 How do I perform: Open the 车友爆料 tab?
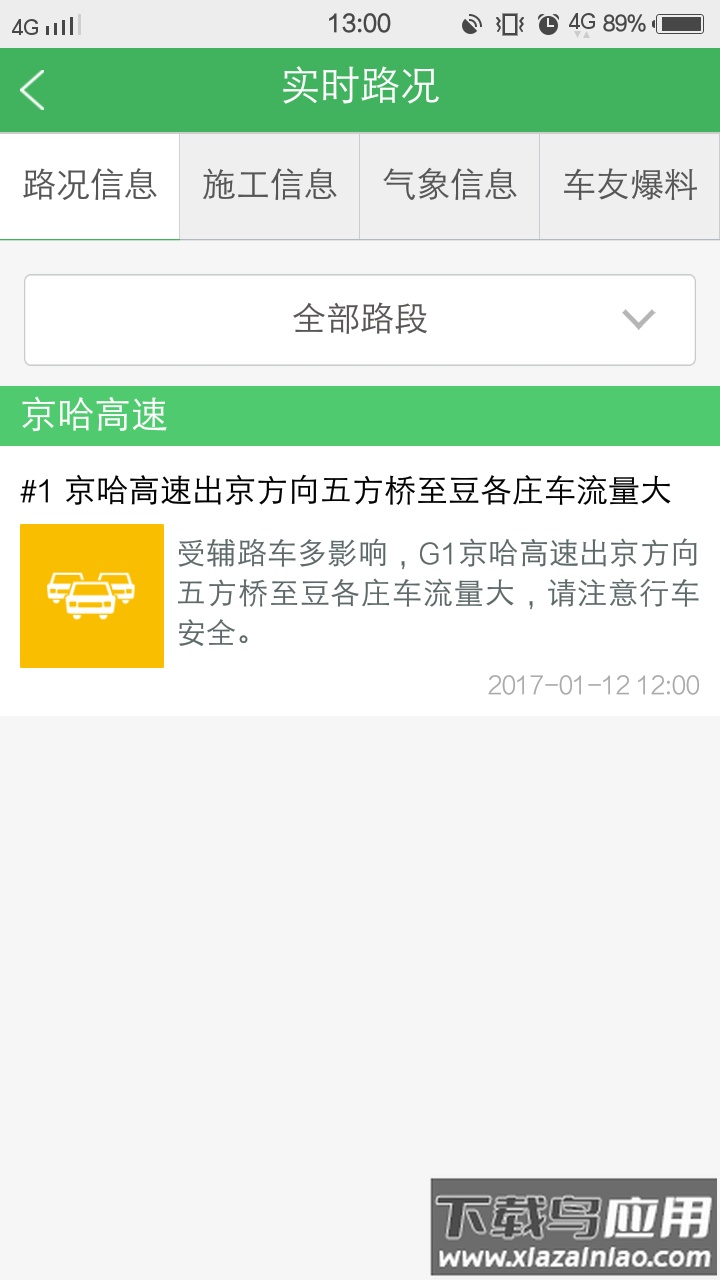(x=629, y=186)
